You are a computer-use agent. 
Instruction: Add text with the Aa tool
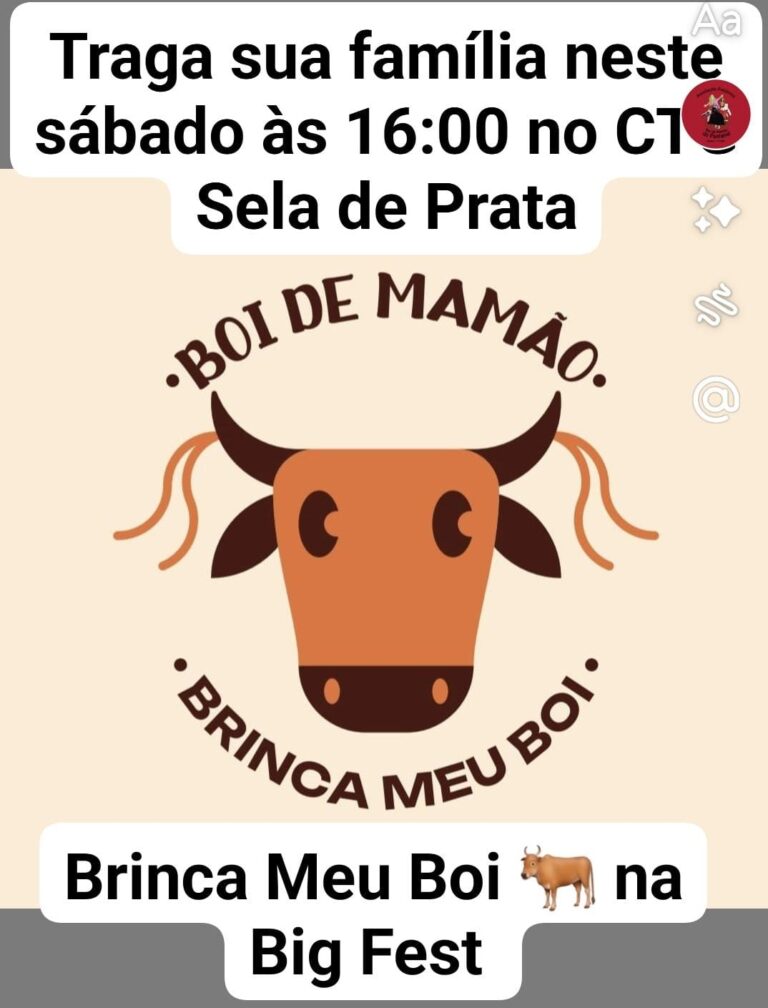717,20
